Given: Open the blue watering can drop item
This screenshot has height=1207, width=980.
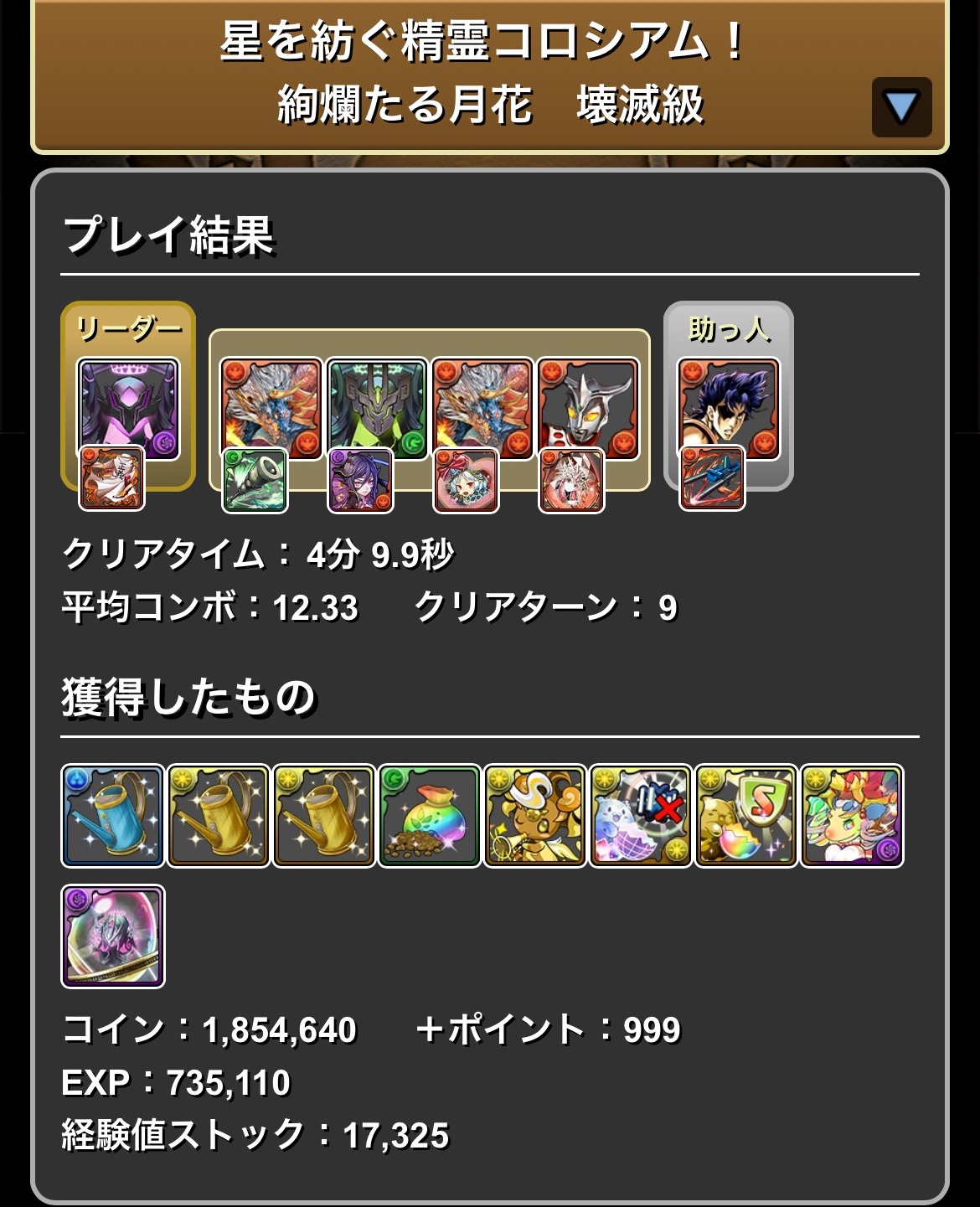Looking at the screenshot, I should [x=113, y=816].
